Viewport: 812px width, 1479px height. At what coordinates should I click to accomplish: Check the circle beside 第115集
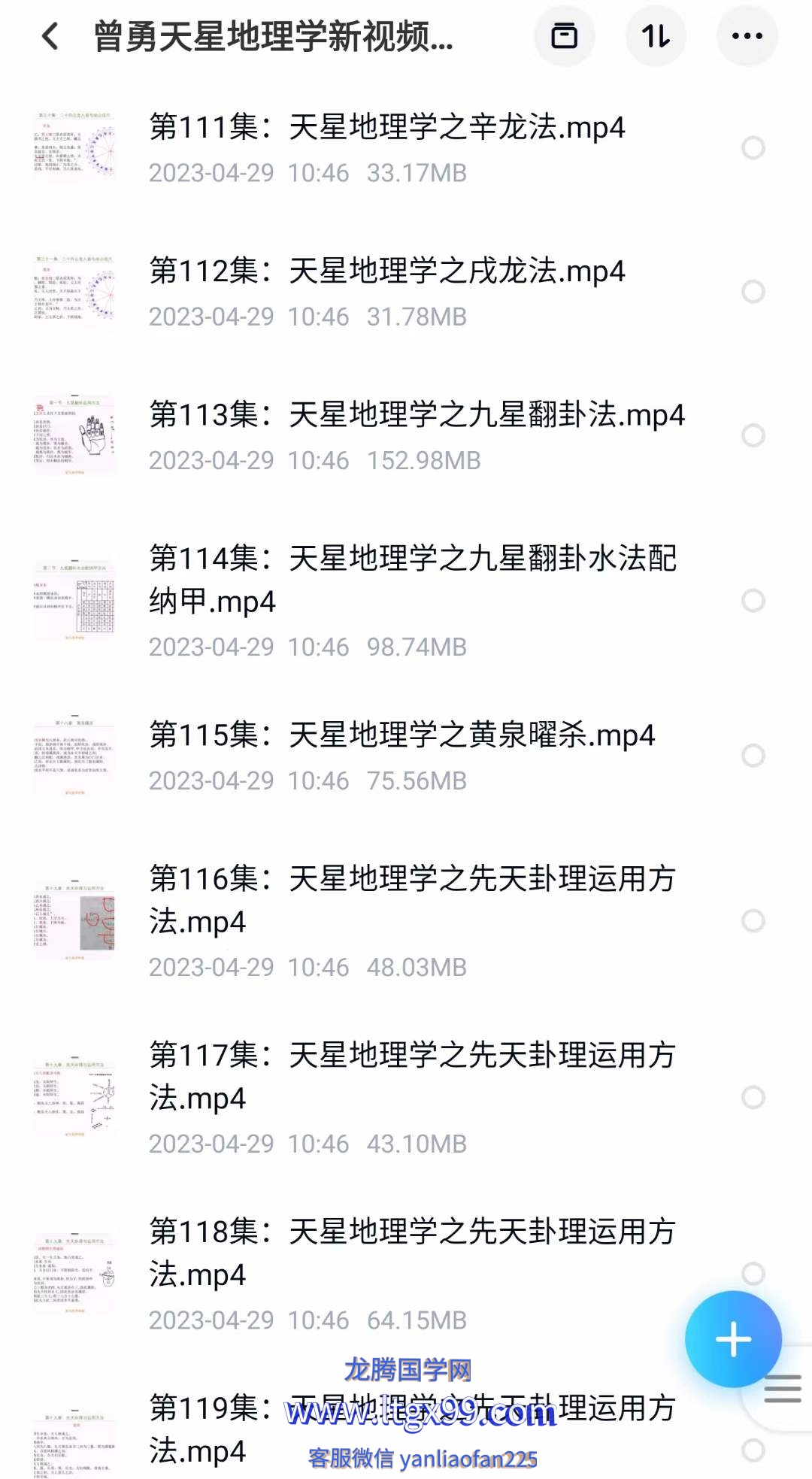[753, 756]
